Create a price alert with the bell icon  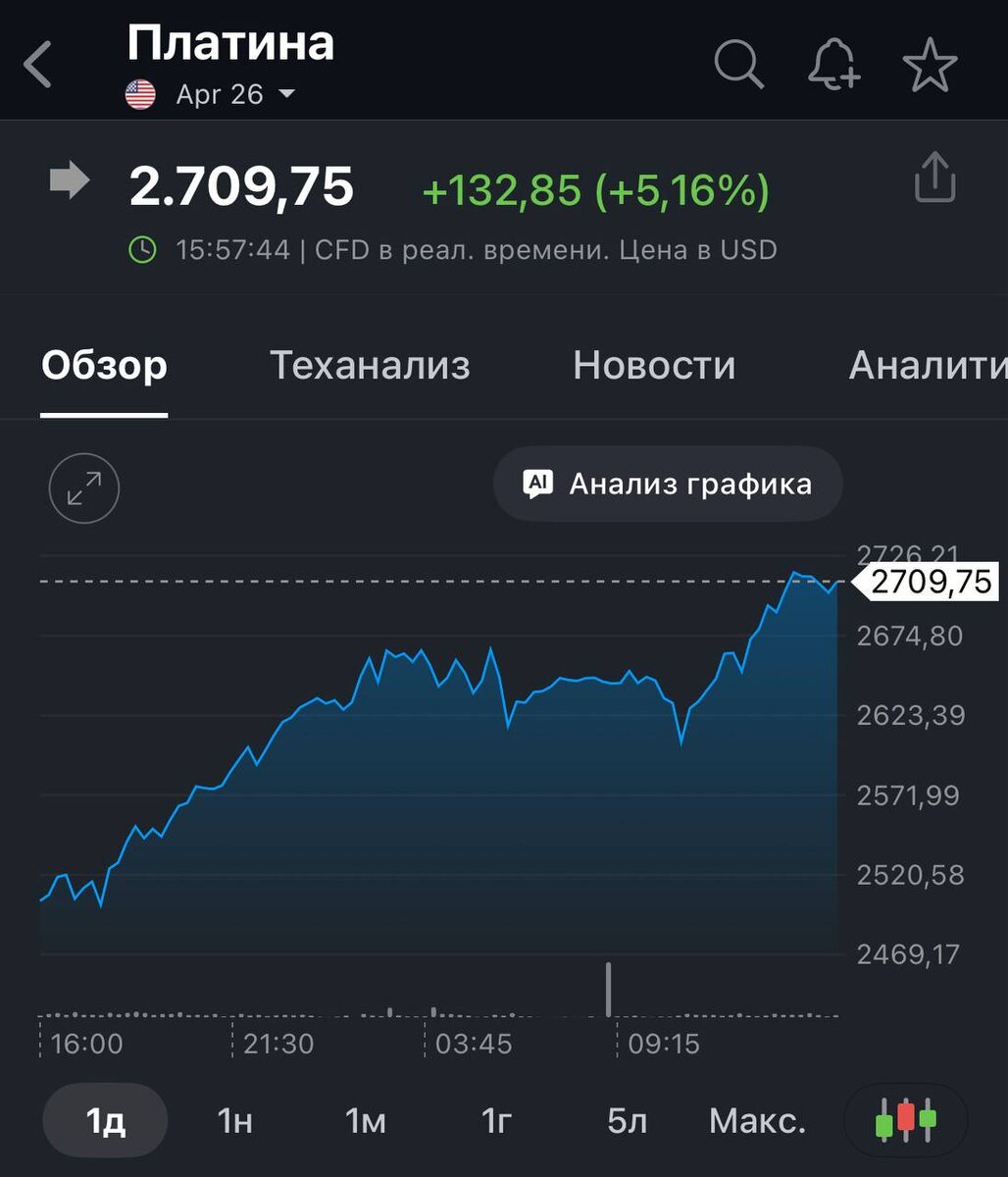tap(833, 66)
